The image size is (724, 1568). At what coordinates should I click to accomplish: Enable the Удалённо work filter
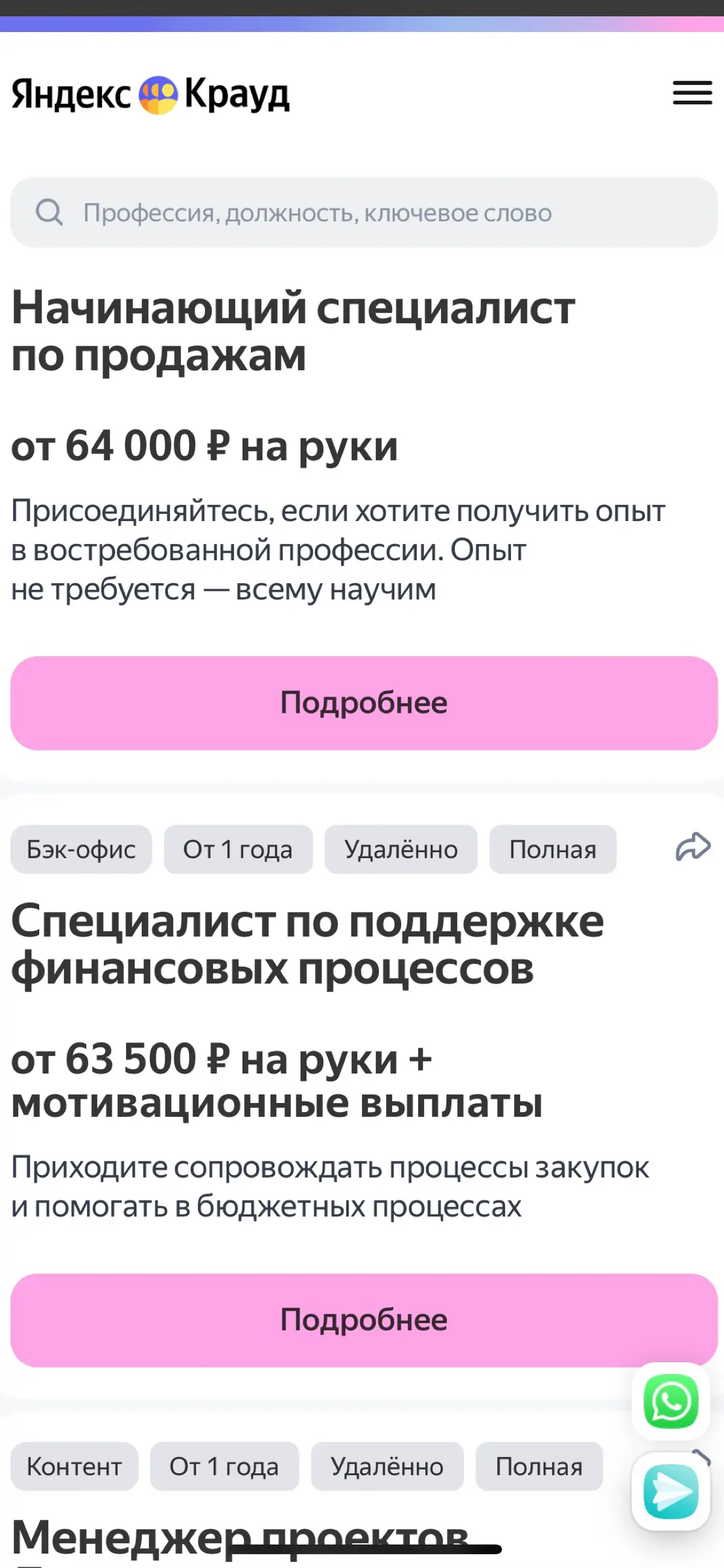tap(401, 849)
